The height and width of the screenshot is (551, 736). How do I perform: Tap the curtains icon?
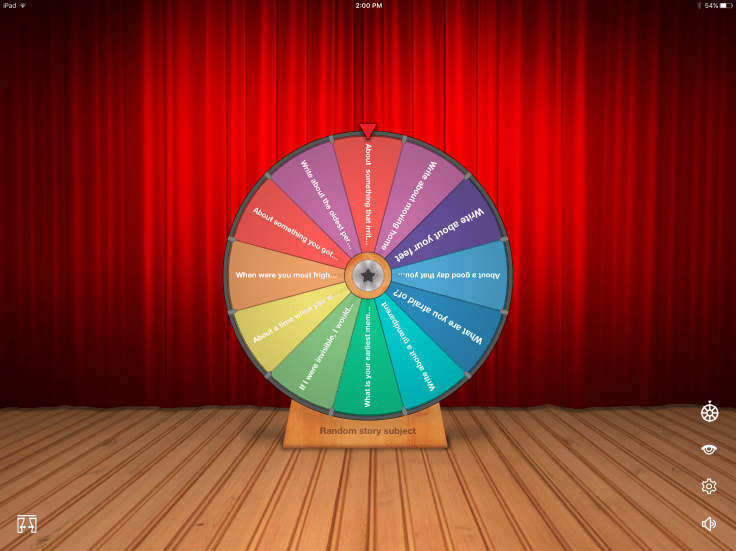click(x=27, y=523)
